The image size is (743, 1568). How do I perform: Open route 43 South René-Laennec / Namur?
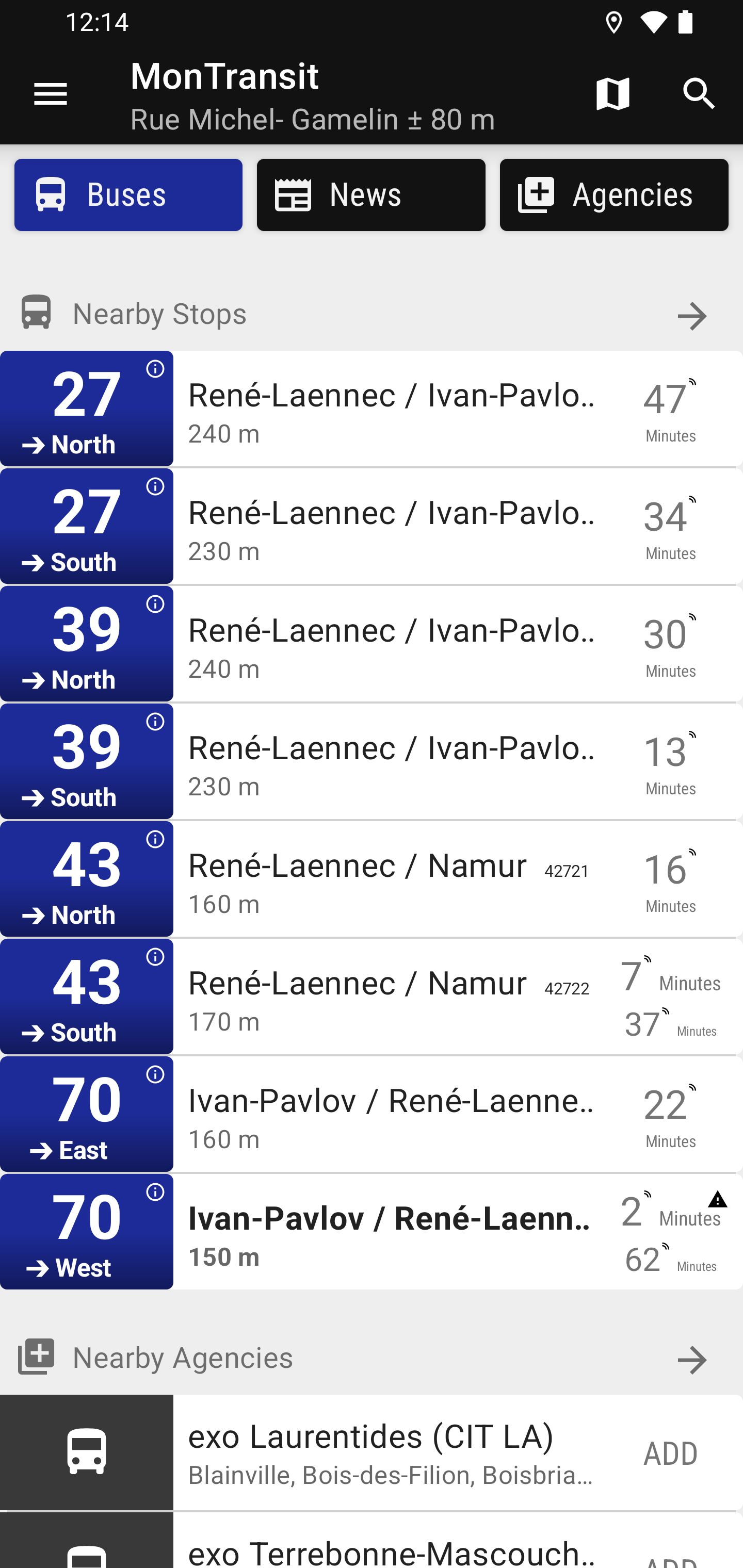coord(372,997)
